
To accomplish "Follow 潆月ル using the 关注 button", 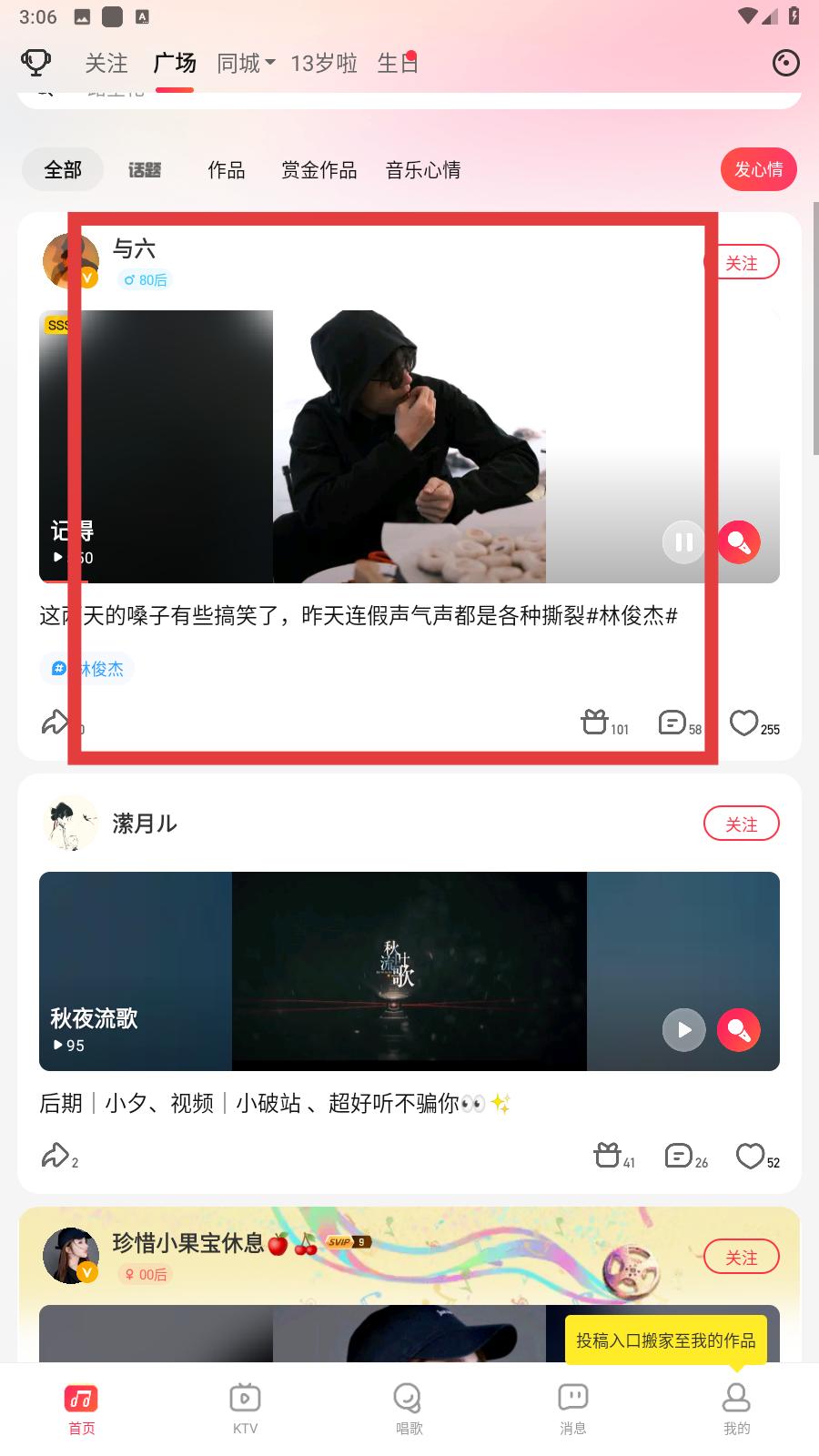I will (x=742, y=823).
